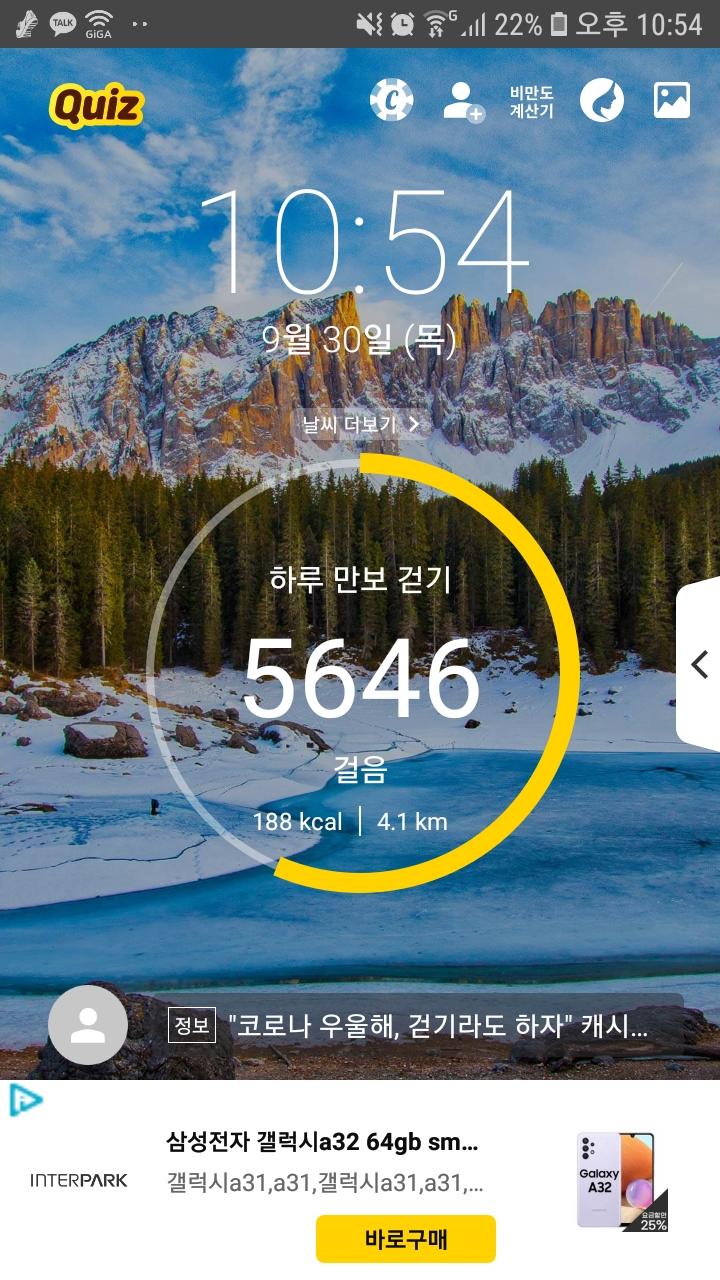This screenshot has height=1280, width=720.
Task: Change the background image via picture icon
Action: point(672,100)
